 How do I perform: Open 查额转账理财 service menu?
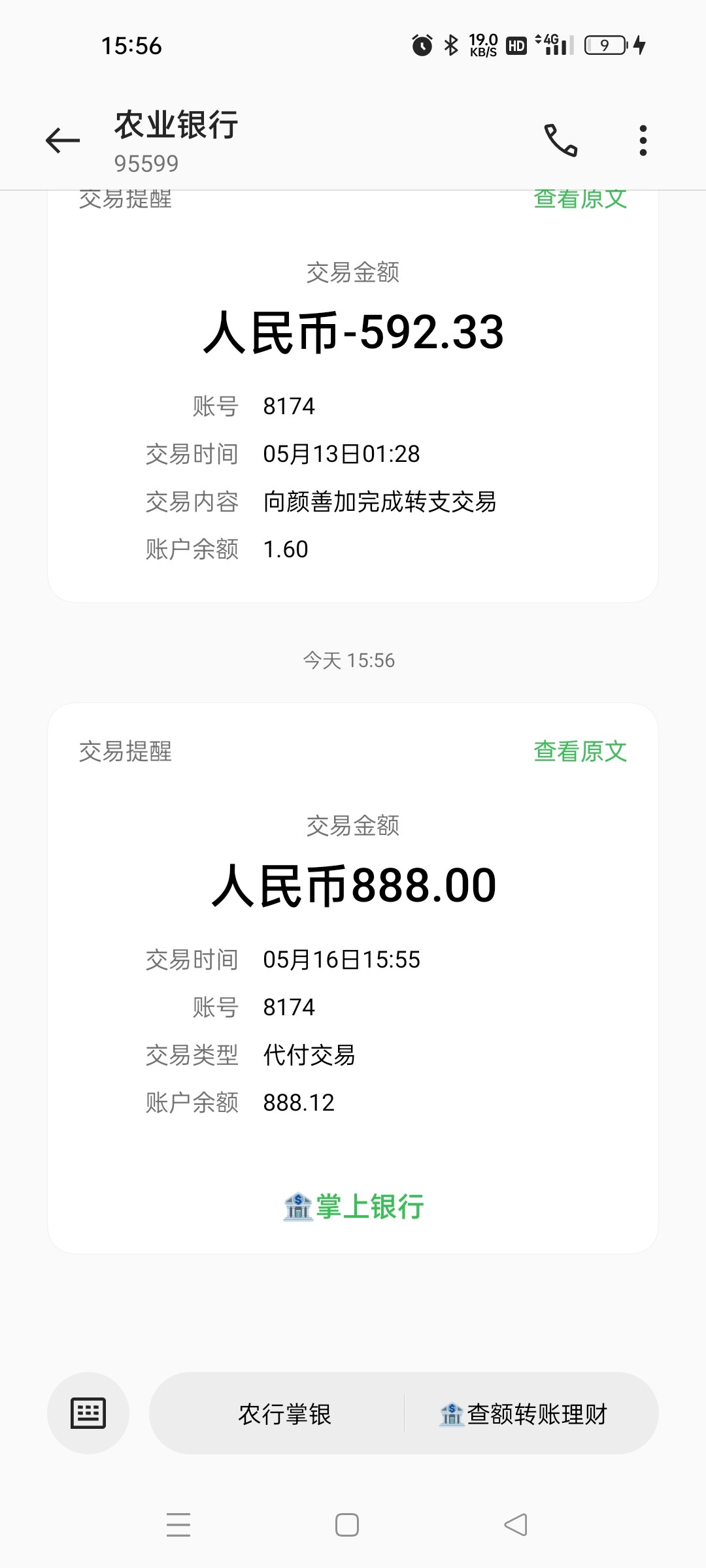coord(524,1414)
